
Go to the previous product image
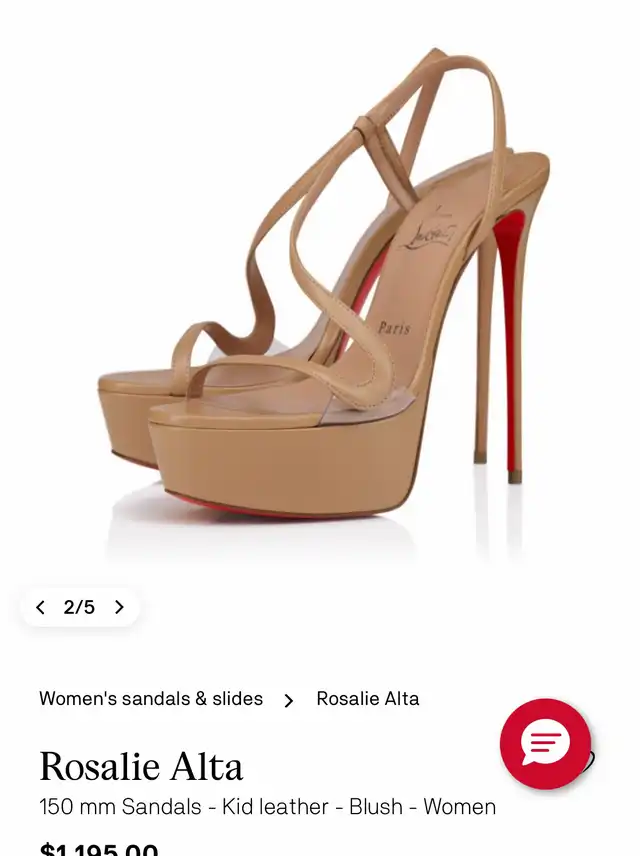(40, 607)
